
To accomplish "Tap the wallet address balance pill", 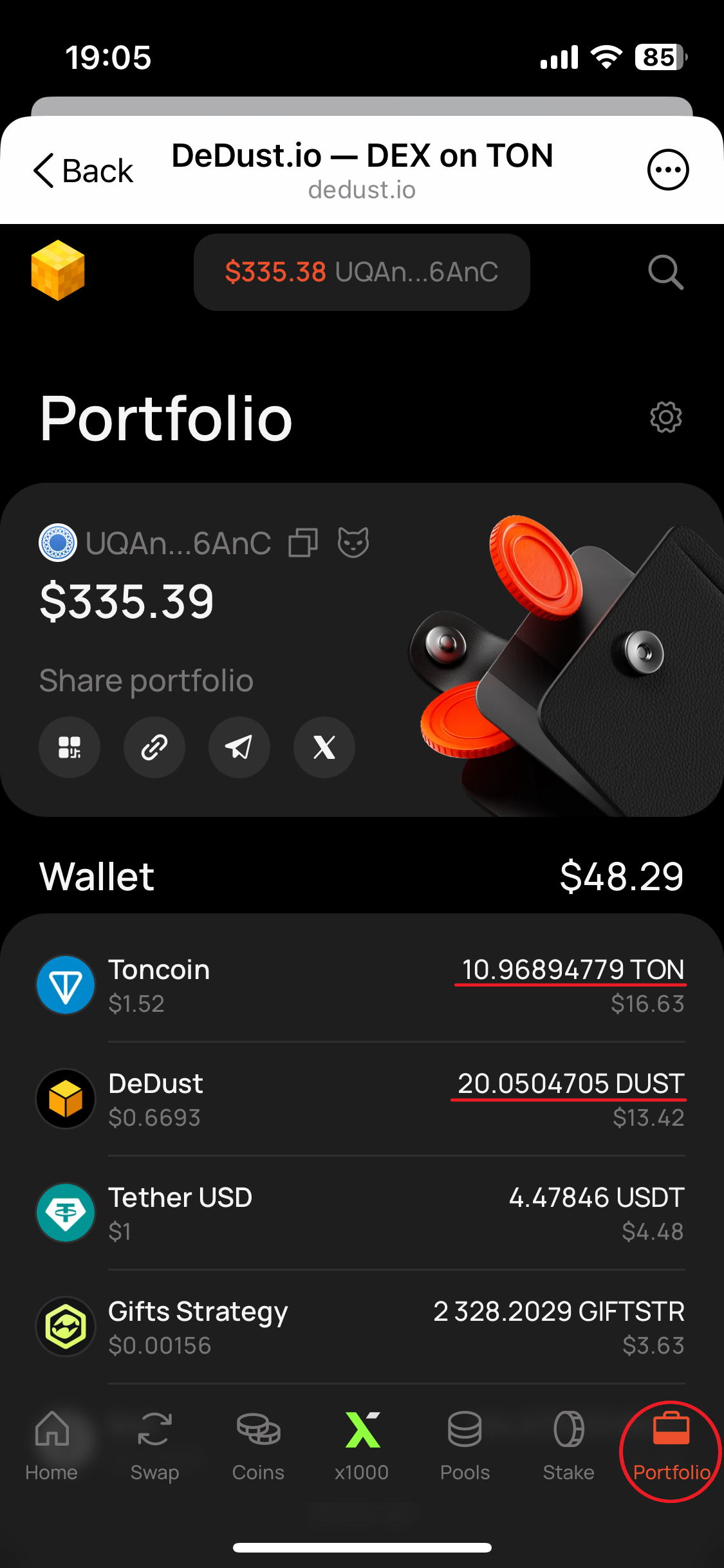I will (x=362, y=272).
